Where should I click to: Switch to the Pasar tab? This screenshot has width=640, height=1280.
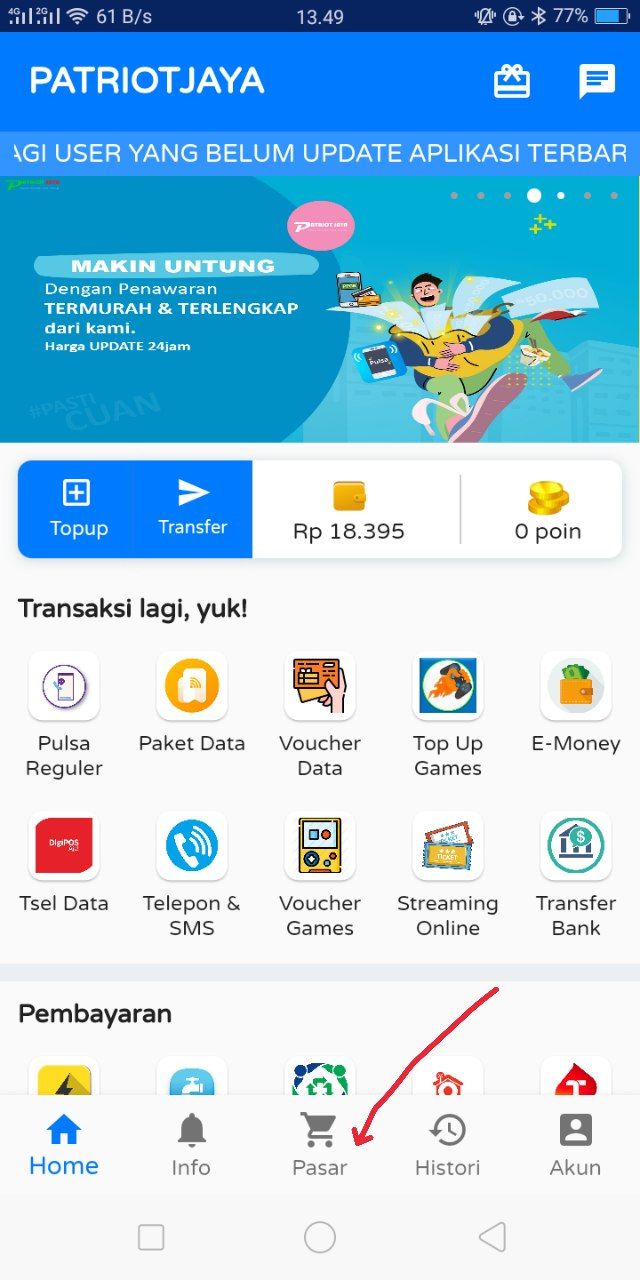click(x=319, y=1145)
